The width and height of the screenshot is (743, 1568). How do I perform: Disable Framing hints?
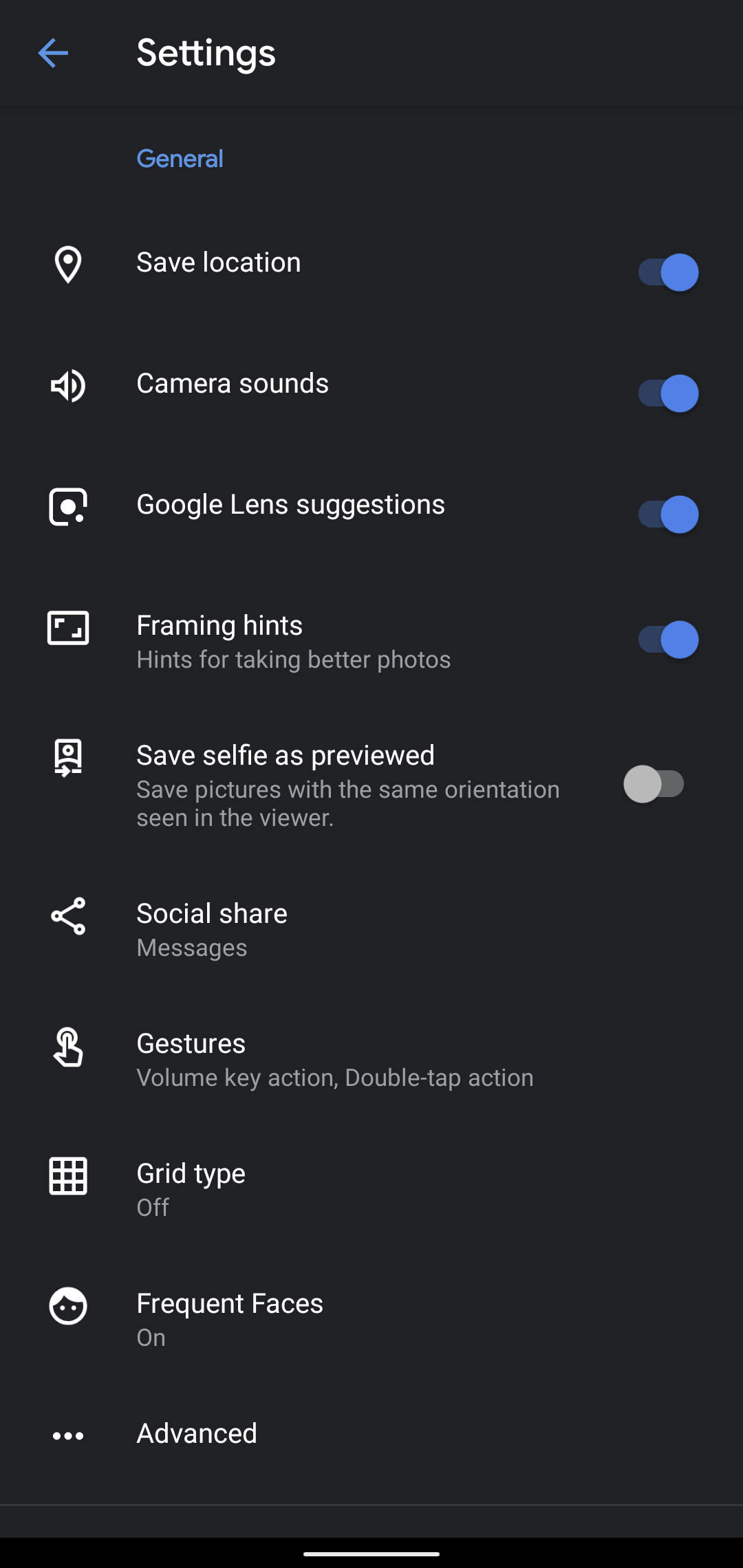click(x=667, y=639)
